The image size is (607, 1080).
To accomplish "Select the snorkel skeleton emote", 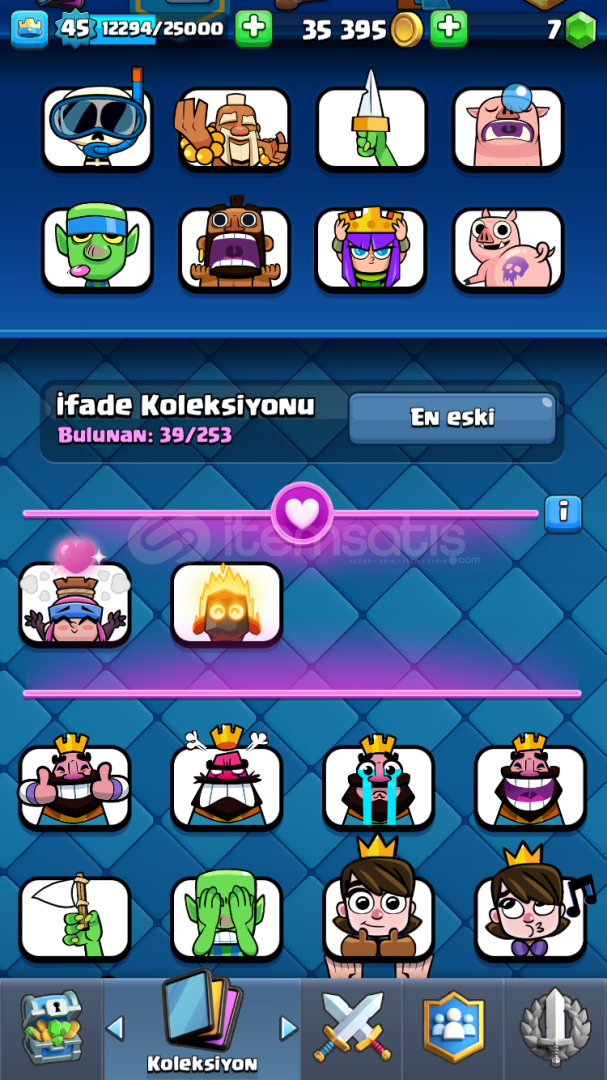I will pos(97,128).
